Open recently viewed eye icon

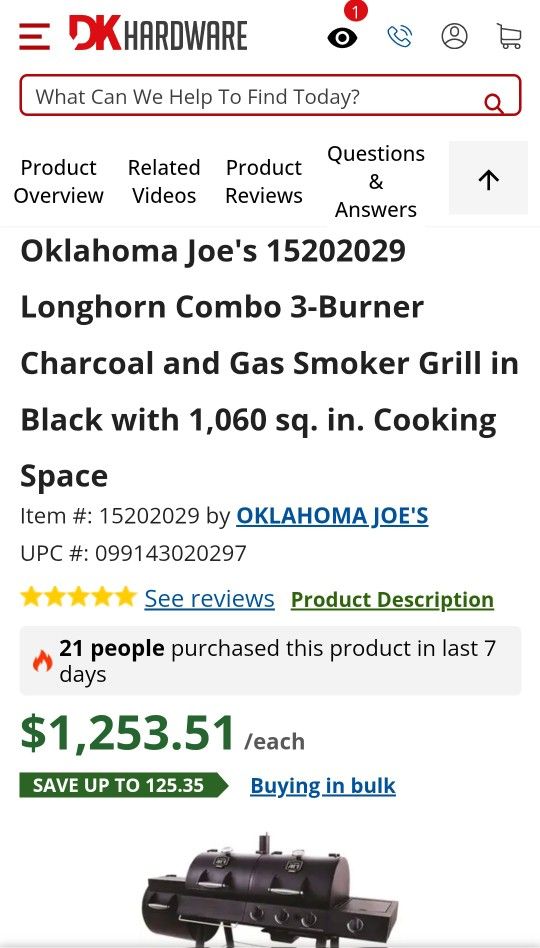click(x=342, y=38)
